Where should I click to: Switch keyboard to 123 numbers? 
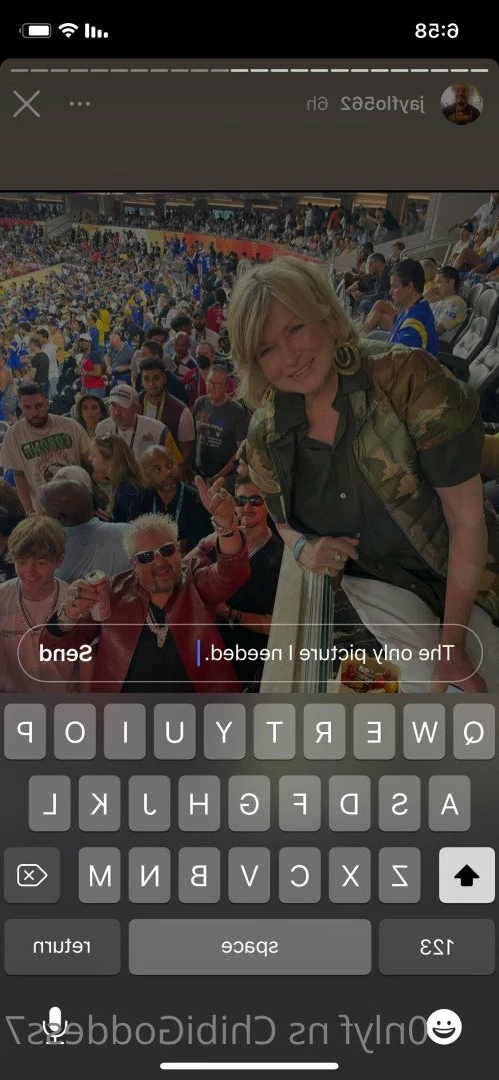[436, 947]
